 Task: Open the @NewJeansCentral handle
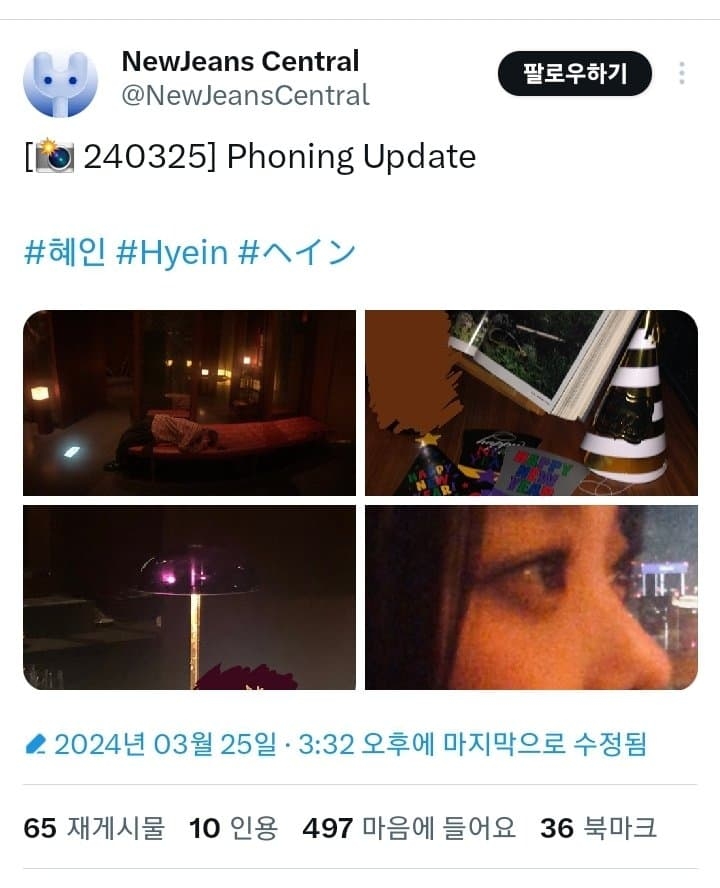[x=245, y=96]
